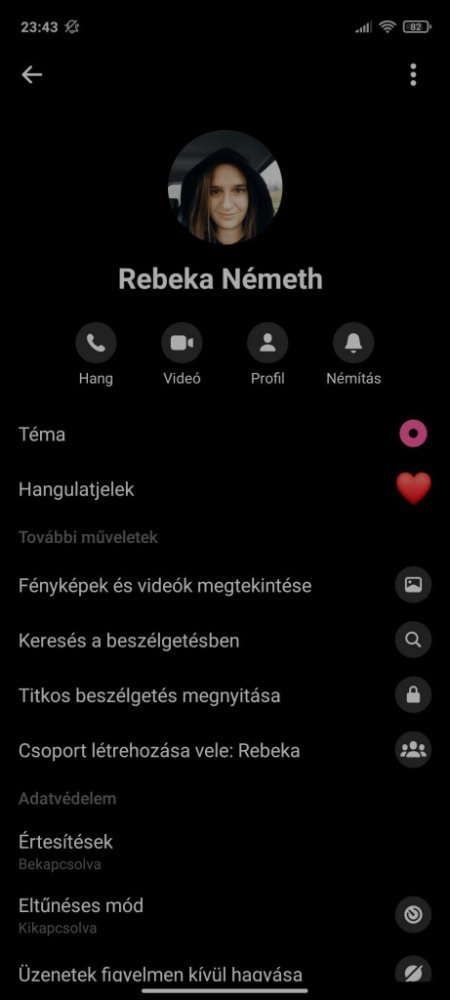View the contact's profile picture
The width and height of the screenshot is (450, 1000).
click(x=225, y=187)
